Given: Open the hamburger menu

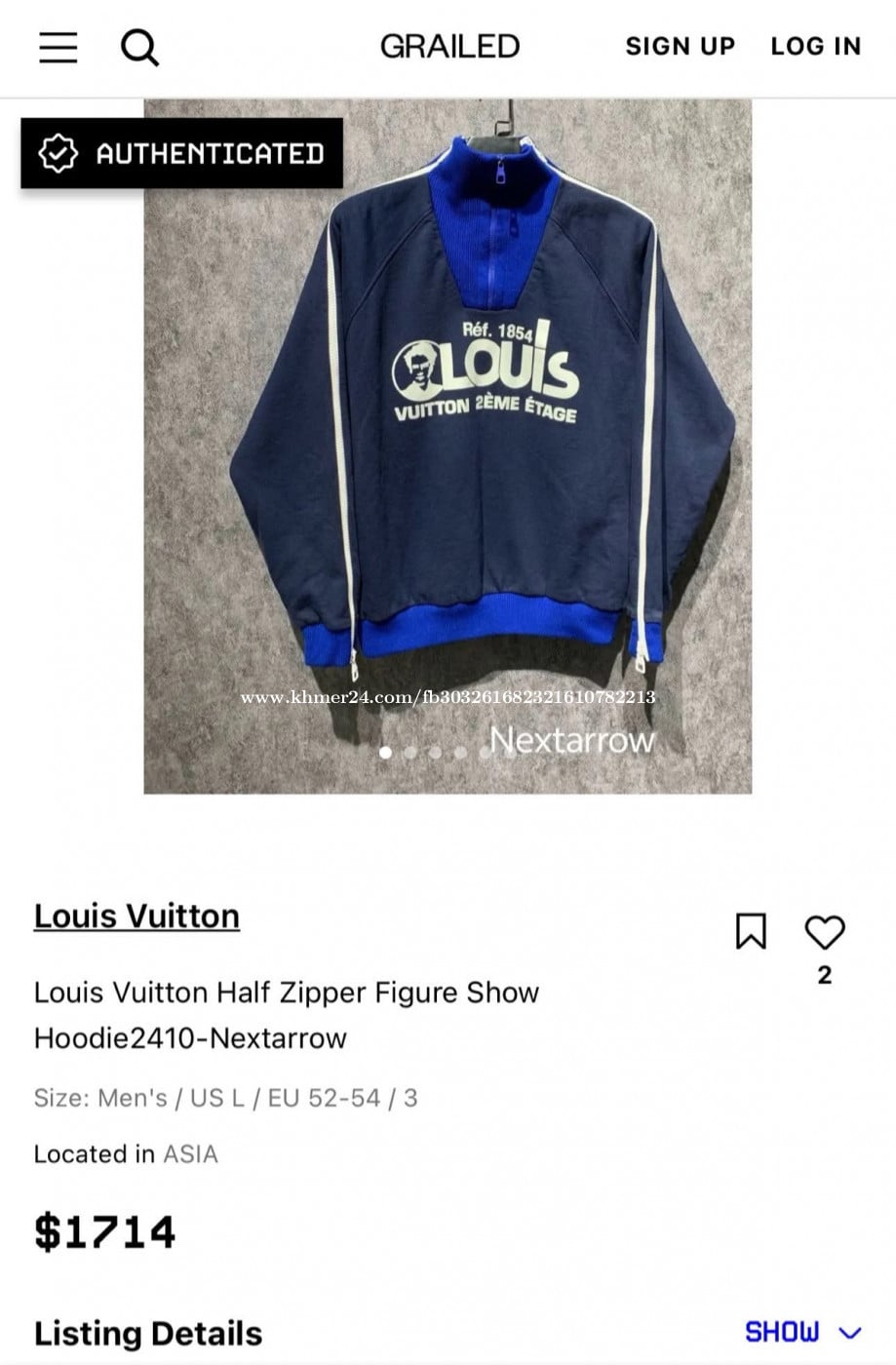Looking at the screenshot, I should [x=58, y=47].
